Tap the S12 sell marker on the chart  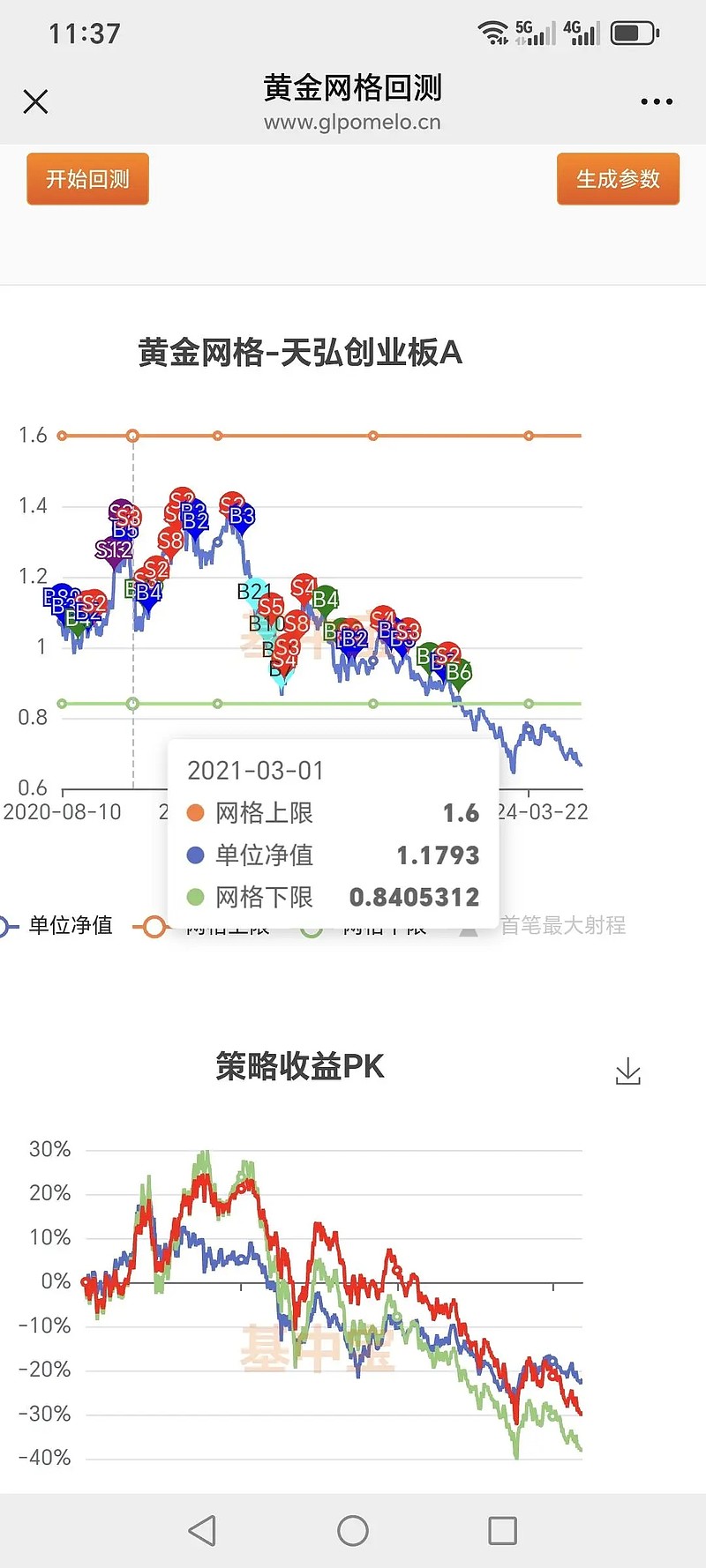pos(115,549)
